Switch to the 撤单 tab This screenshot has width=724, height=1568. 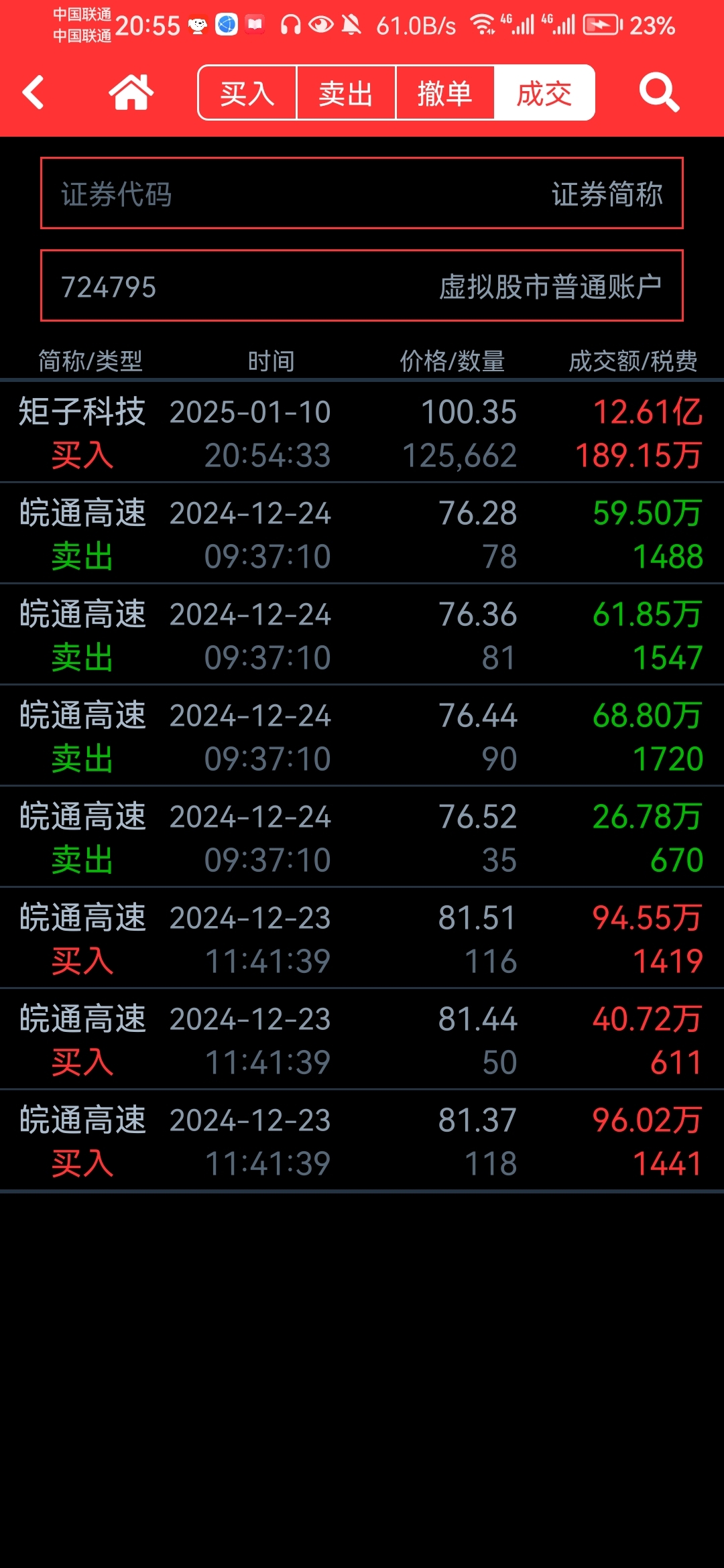(445, 92)
